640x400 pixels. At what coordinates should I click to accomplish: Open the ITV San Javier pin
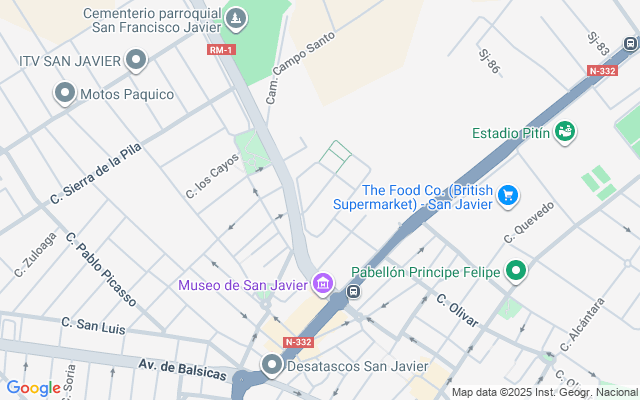tap(136, 61)
